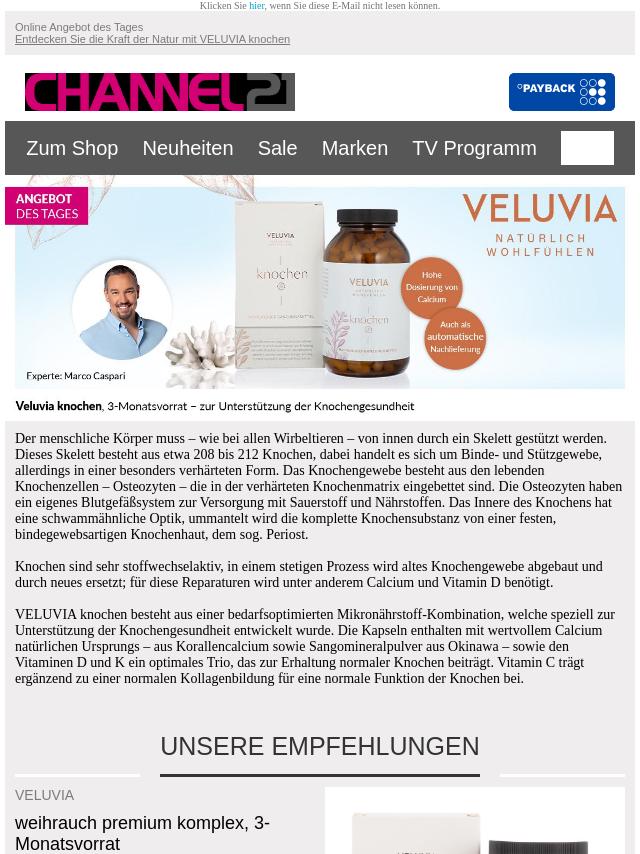Open the Payback banner
640x854 pixels.
coord(561,92)
